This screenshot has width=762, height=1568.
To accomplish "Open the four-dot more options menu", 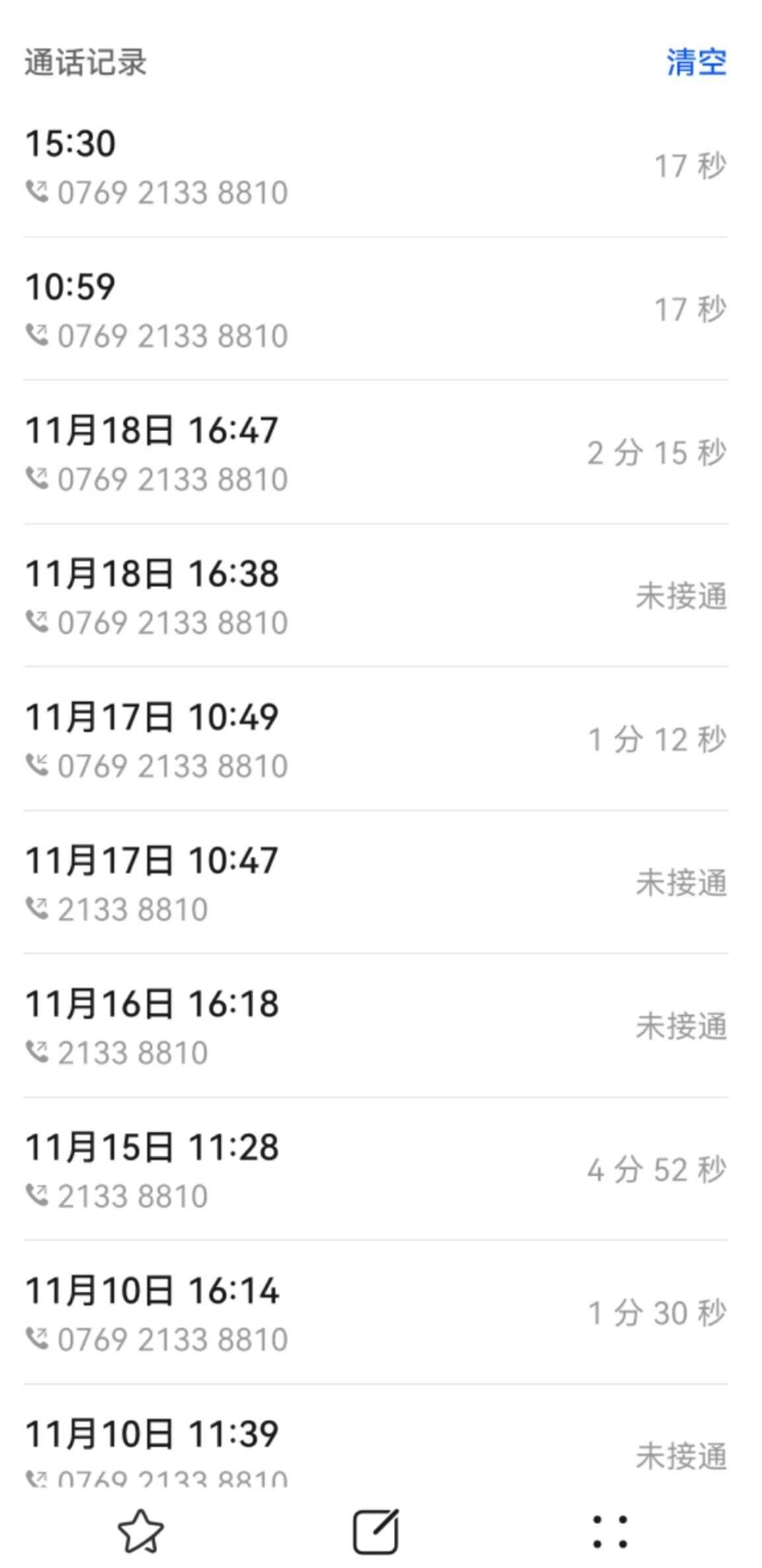I will point(610,1532).
